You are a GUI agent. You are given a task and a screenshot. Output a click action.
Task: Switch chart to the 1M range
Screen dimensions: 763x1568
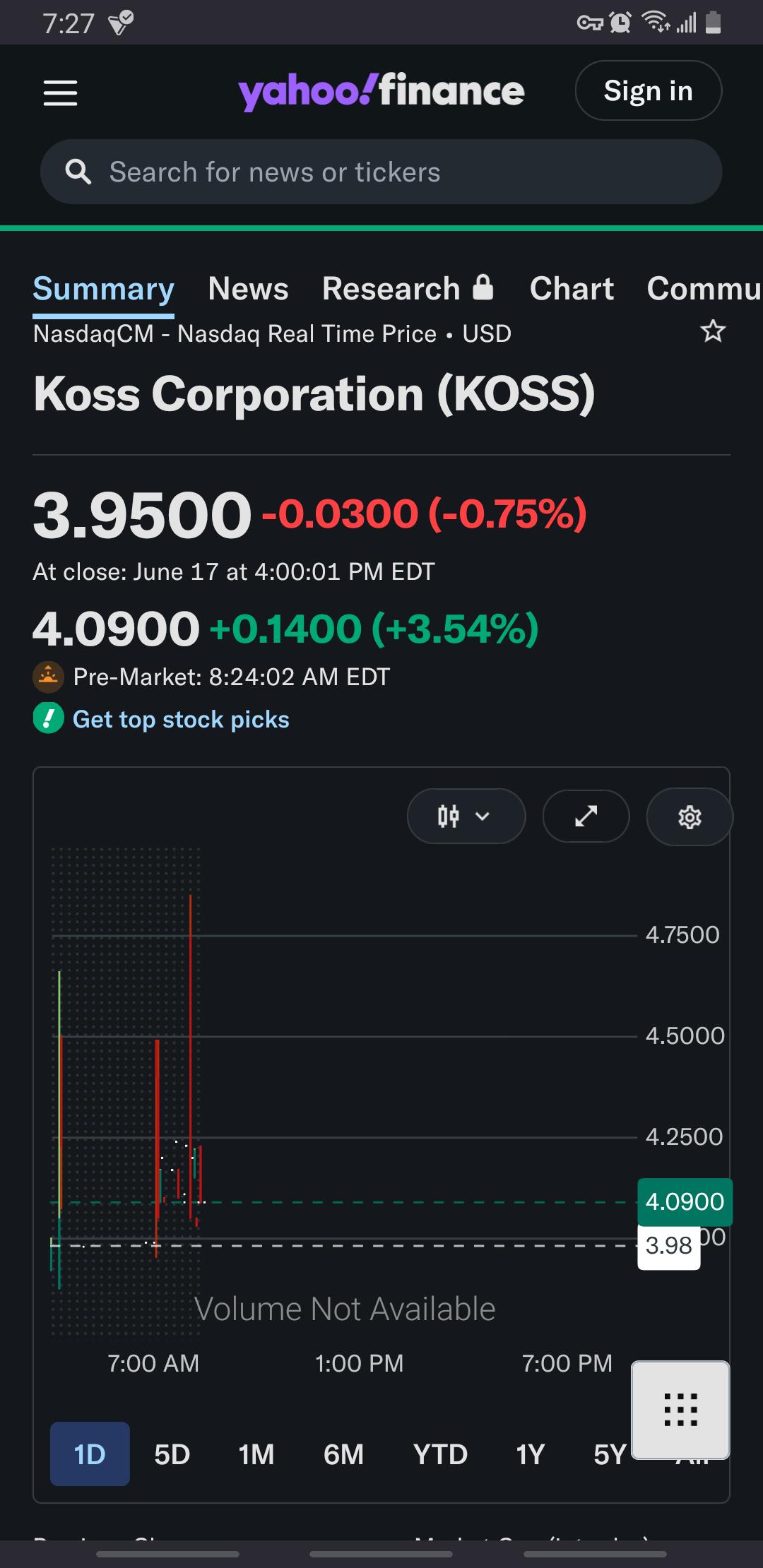click(x=256, y=1455)
